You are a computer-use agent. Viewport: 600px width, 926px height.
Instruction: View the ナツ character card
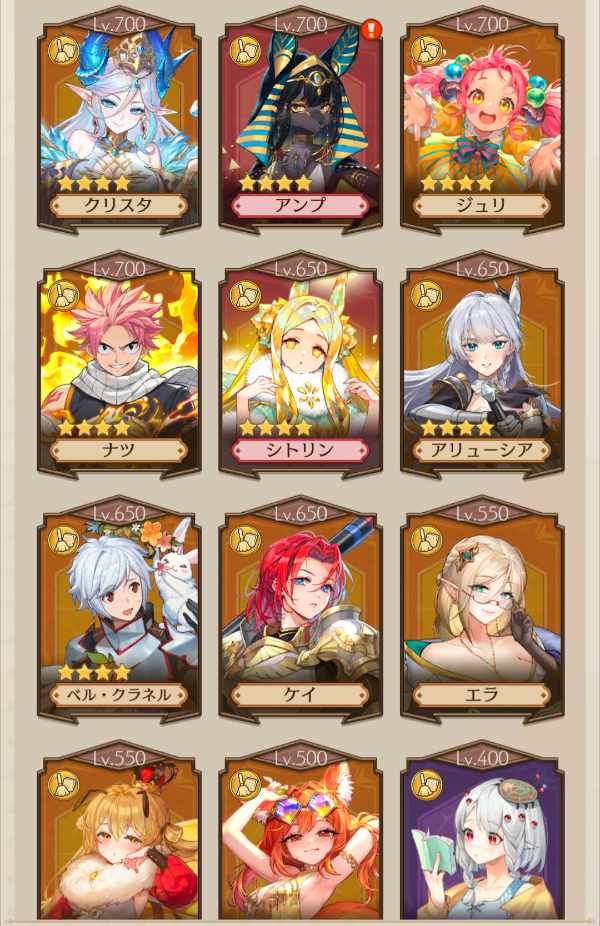[x=119, y=365]
